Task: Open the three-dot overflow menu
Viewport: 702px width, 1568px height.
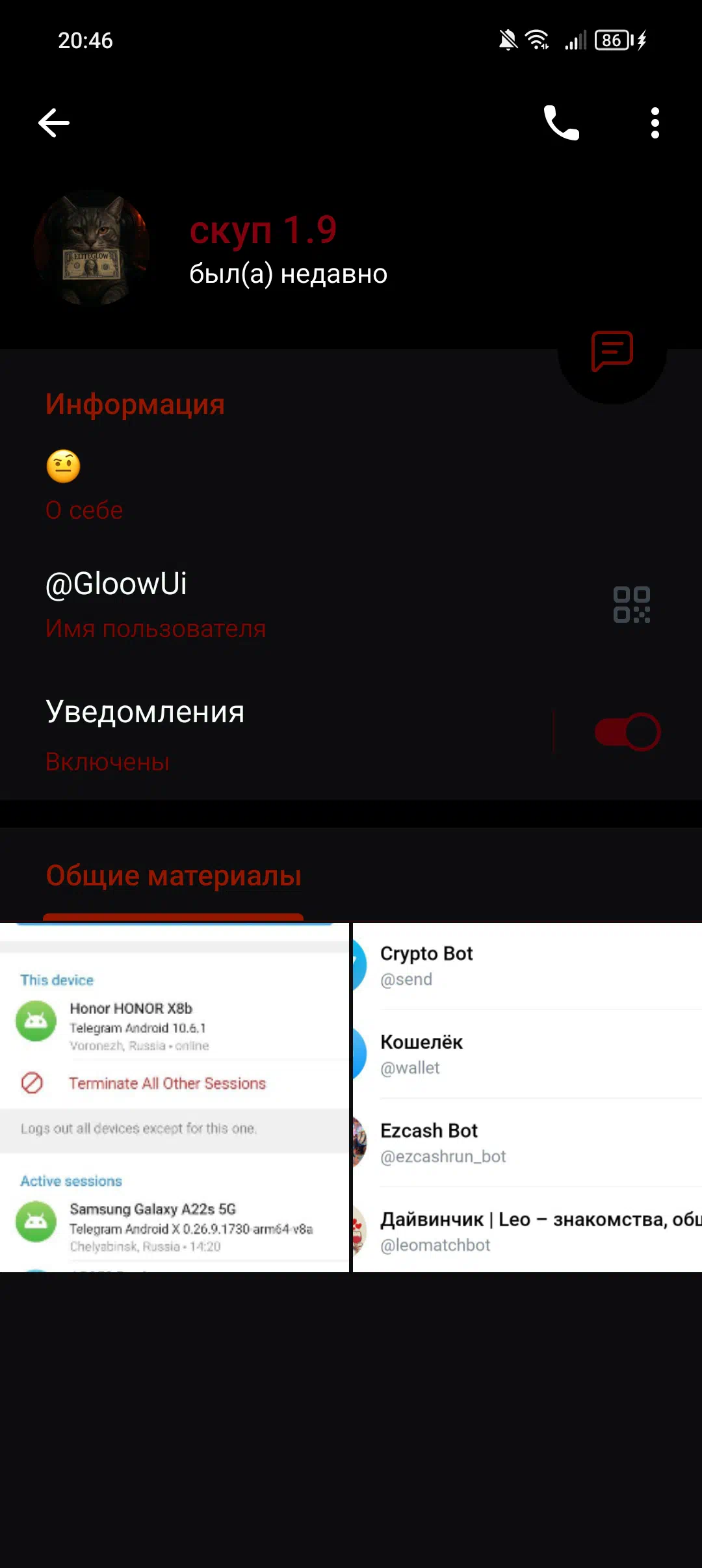Action: point(655,123)
